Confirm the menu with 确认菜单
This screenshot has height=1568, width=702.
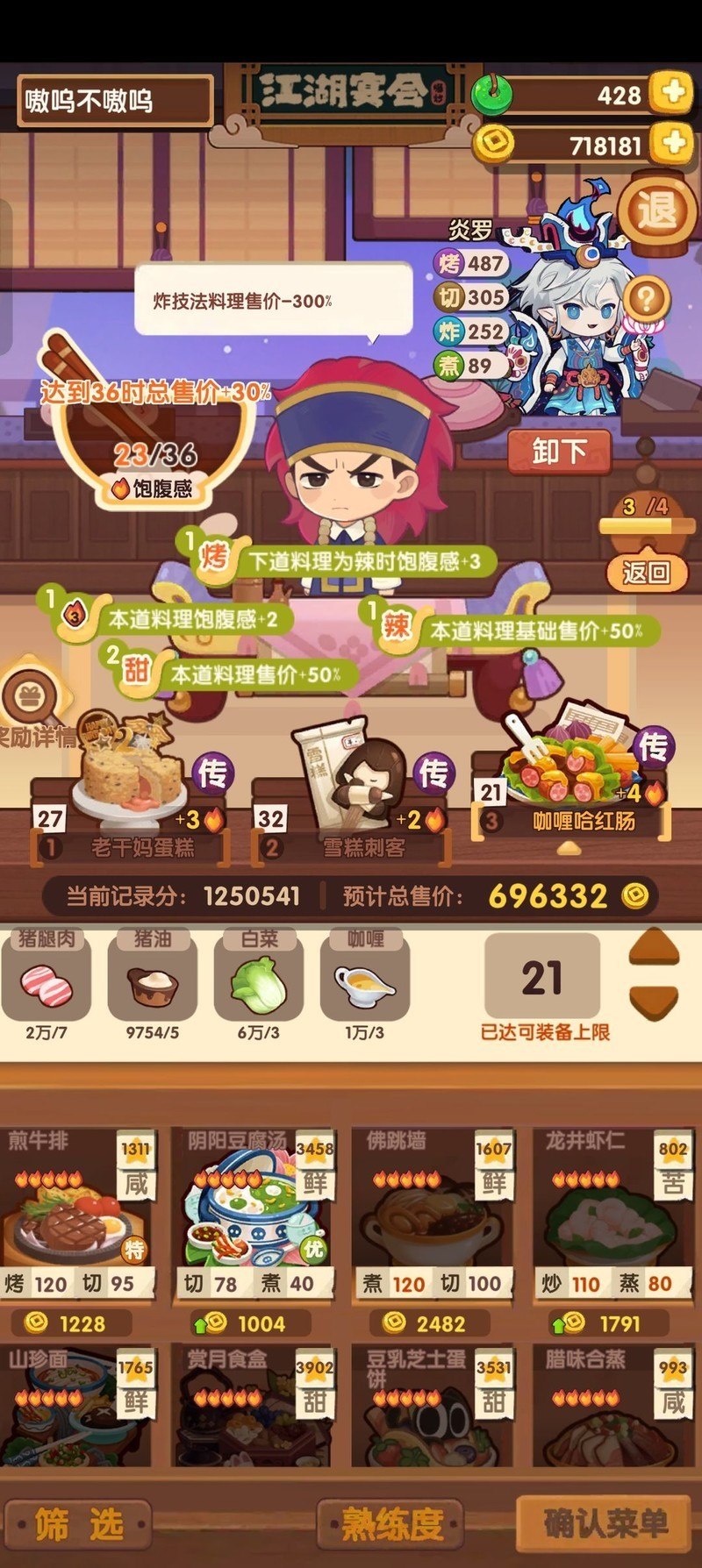(x=605, y=1524)
